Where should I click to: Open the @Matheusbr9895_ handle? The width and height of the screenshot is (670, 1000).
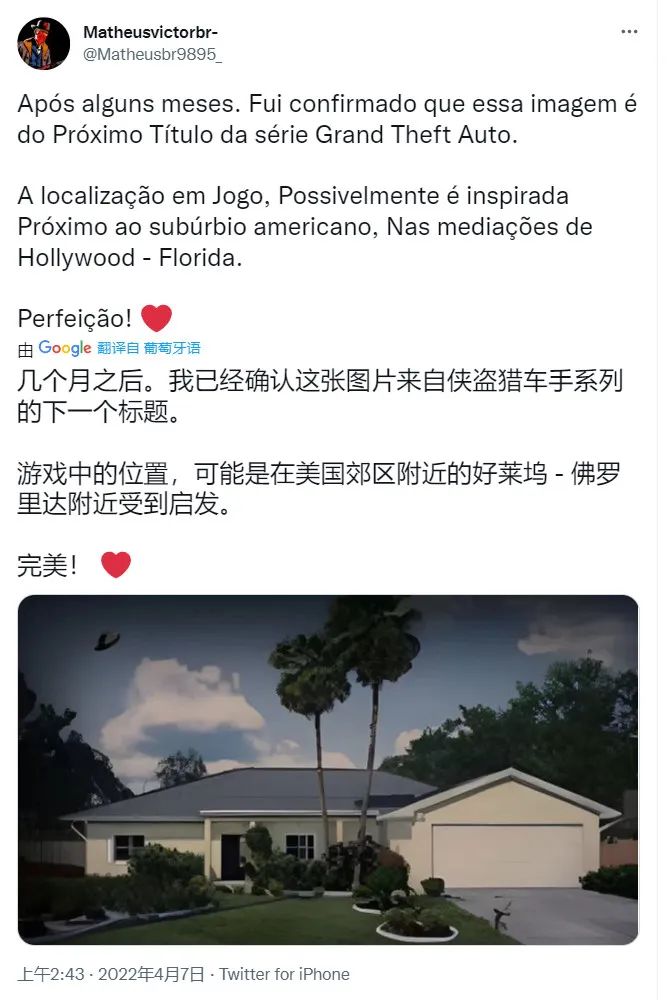click(x=152, y=54)
